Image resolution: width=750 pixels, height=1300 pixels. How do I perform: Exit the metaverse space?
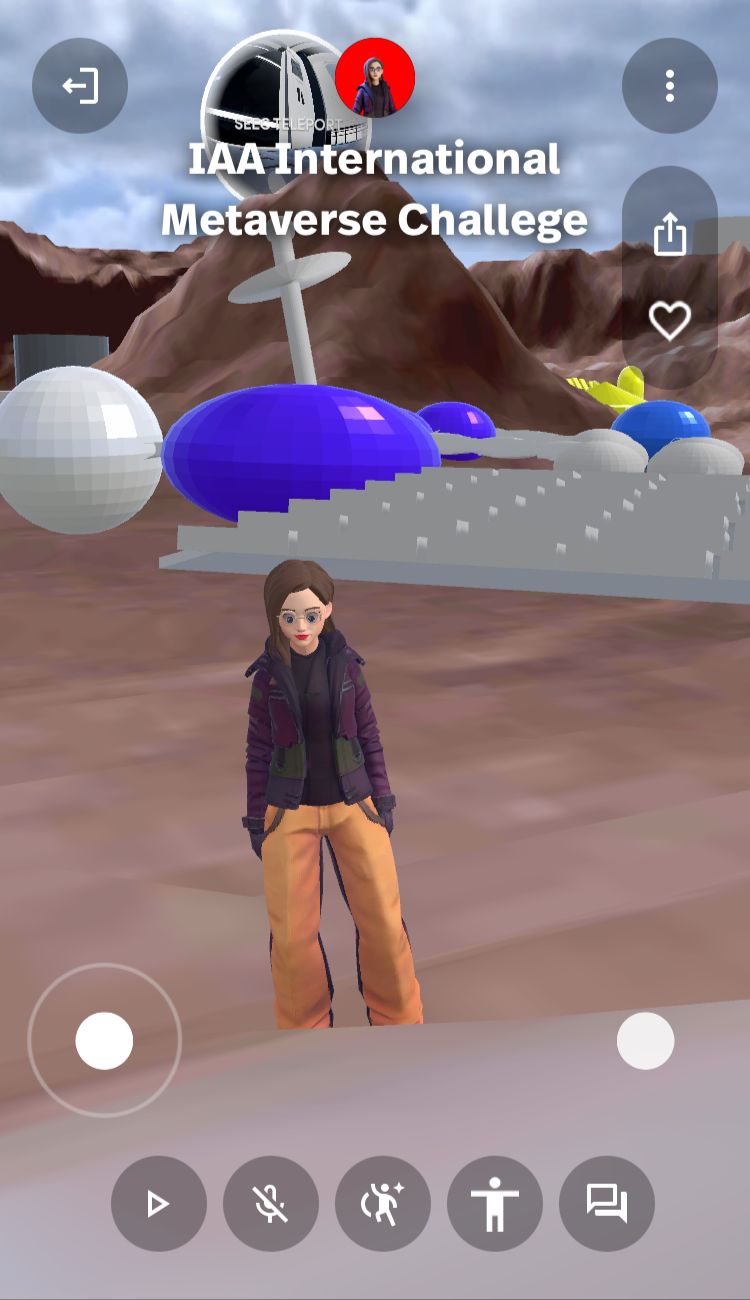coord(80,86)
